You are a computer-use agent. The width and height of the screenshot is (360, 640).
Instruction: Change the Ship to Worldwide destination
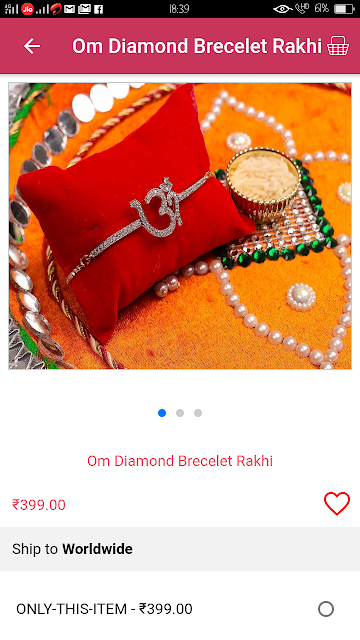click(180, 549)
